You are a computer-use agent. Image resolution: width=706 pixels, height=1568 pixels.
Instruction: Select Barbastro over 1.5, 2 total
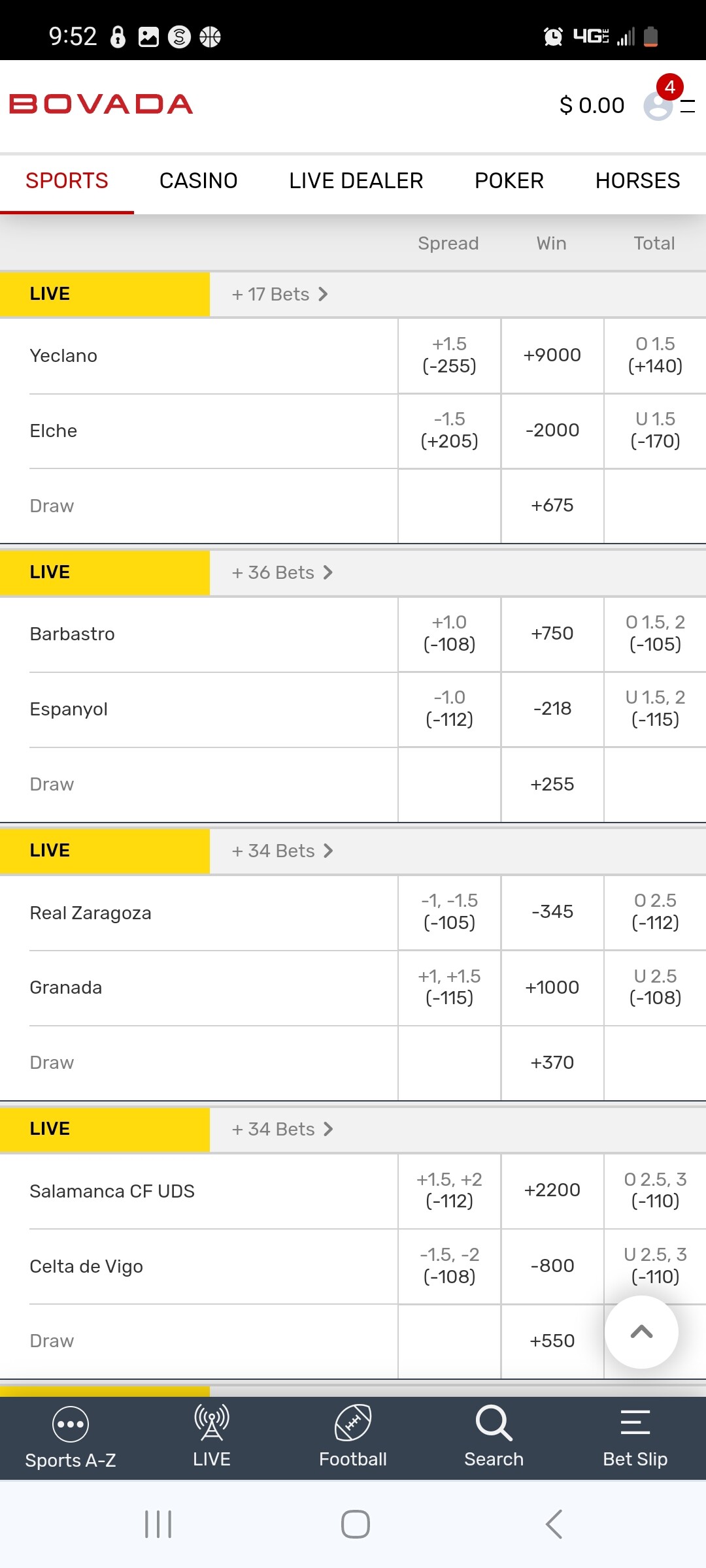(655, 634)
